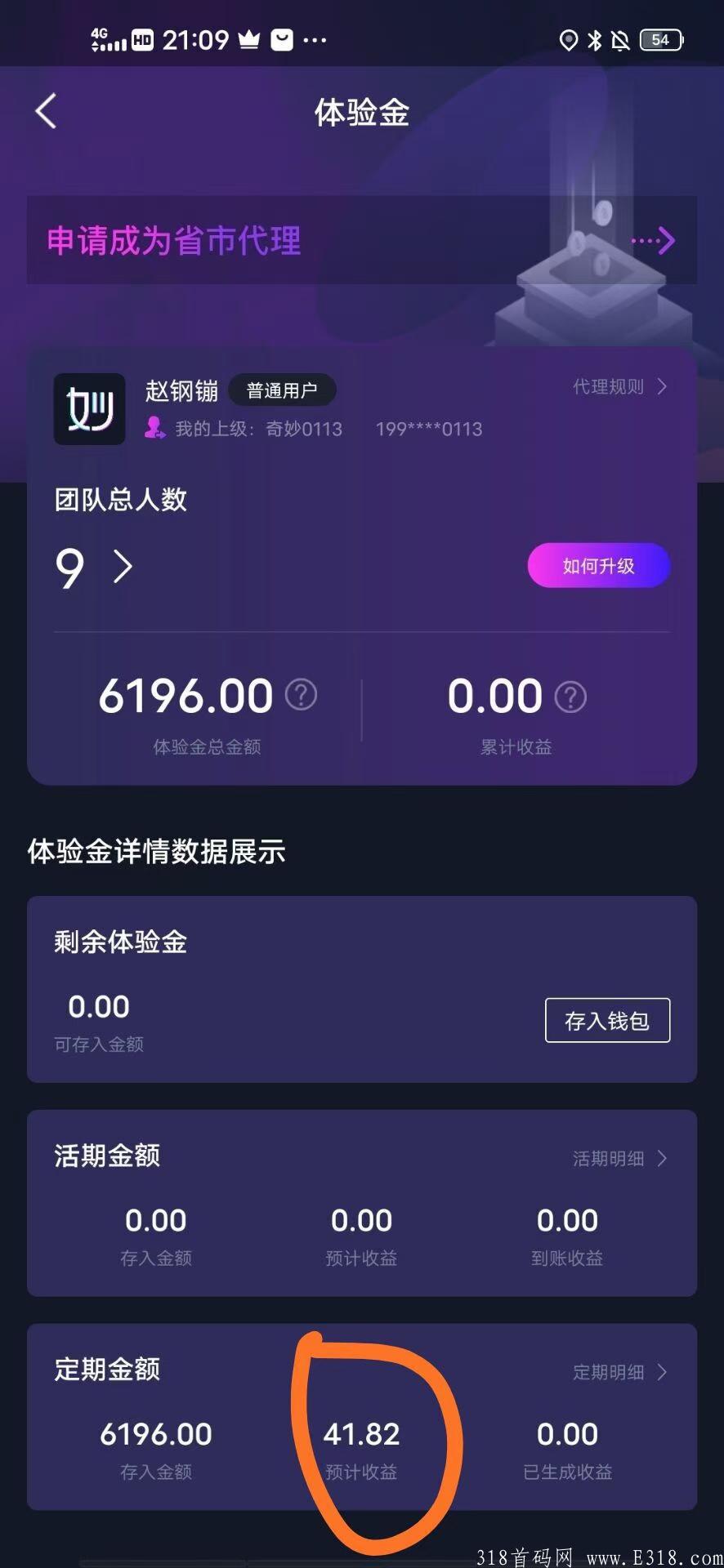Click the back arrow on 体验金 page
Image resolution: width=724 pixels, height=1568 pixels.
point(45,111)
